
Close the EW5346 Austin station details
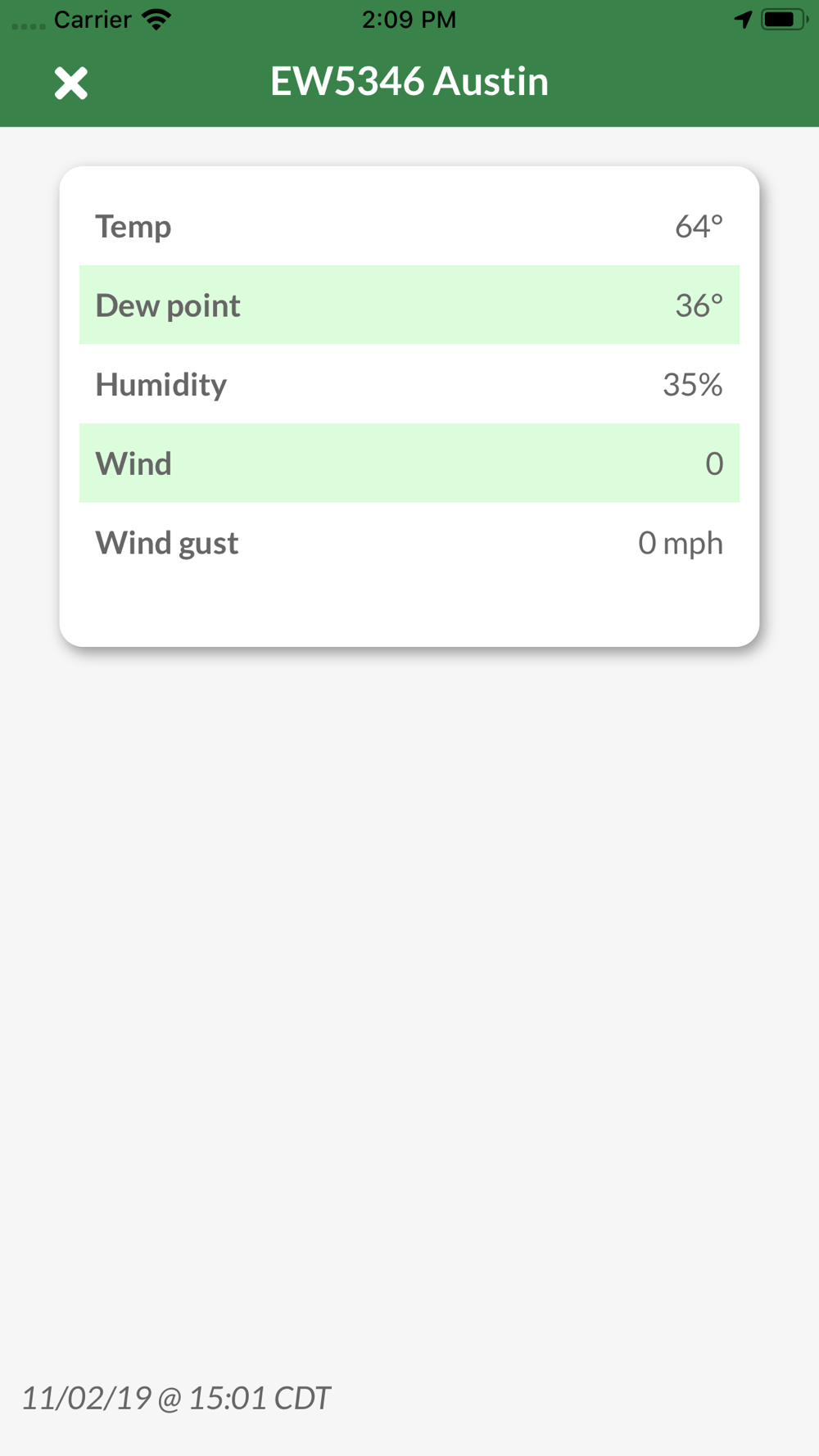[71, 83]
